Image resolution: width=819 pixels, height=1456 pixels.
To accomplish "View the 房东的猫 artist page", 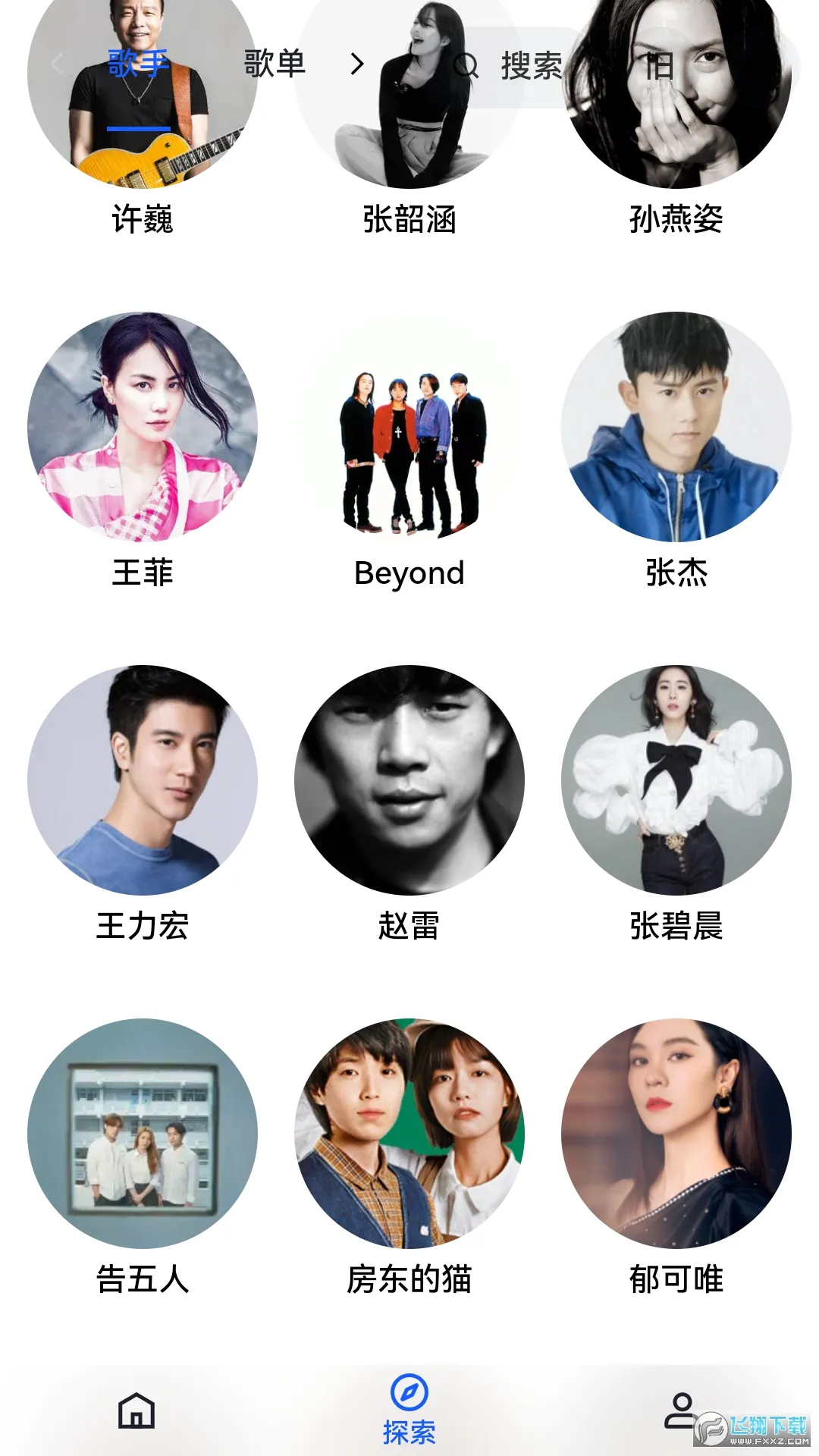I will coord(409,1134).
